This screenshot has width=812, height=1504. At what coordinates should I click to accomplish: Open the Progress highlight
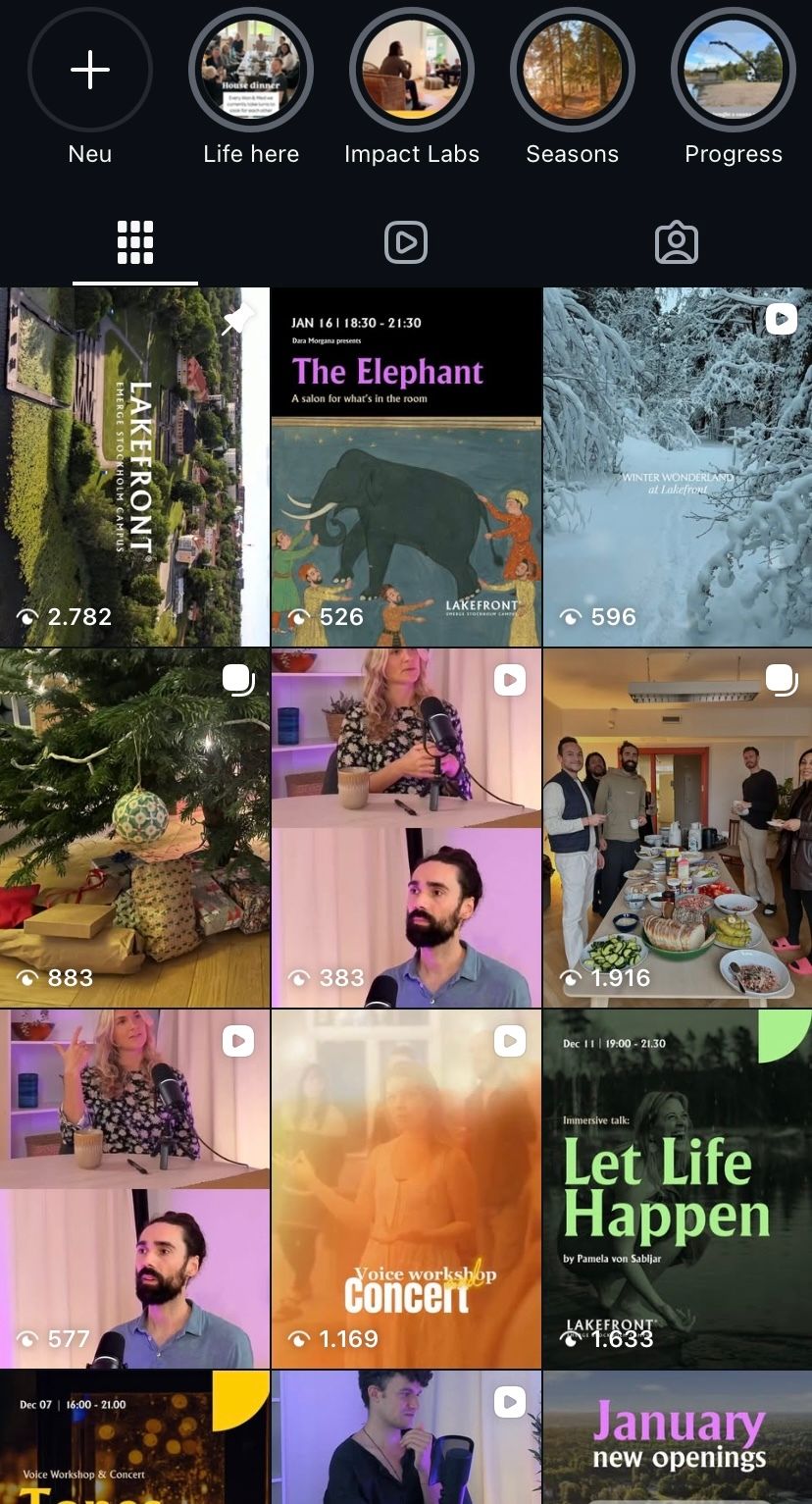pos(734,71)
